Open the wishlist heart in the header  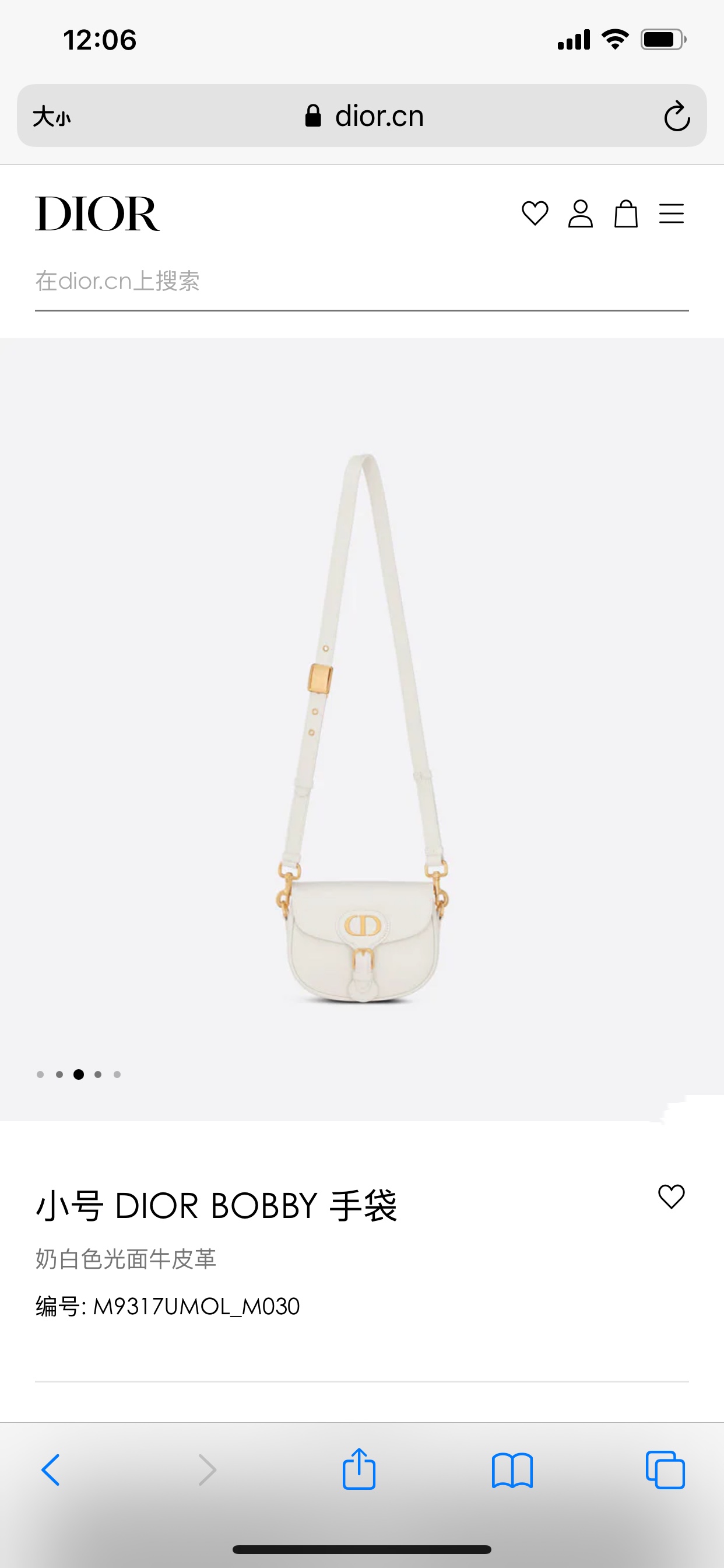click(x=535, y=213)
